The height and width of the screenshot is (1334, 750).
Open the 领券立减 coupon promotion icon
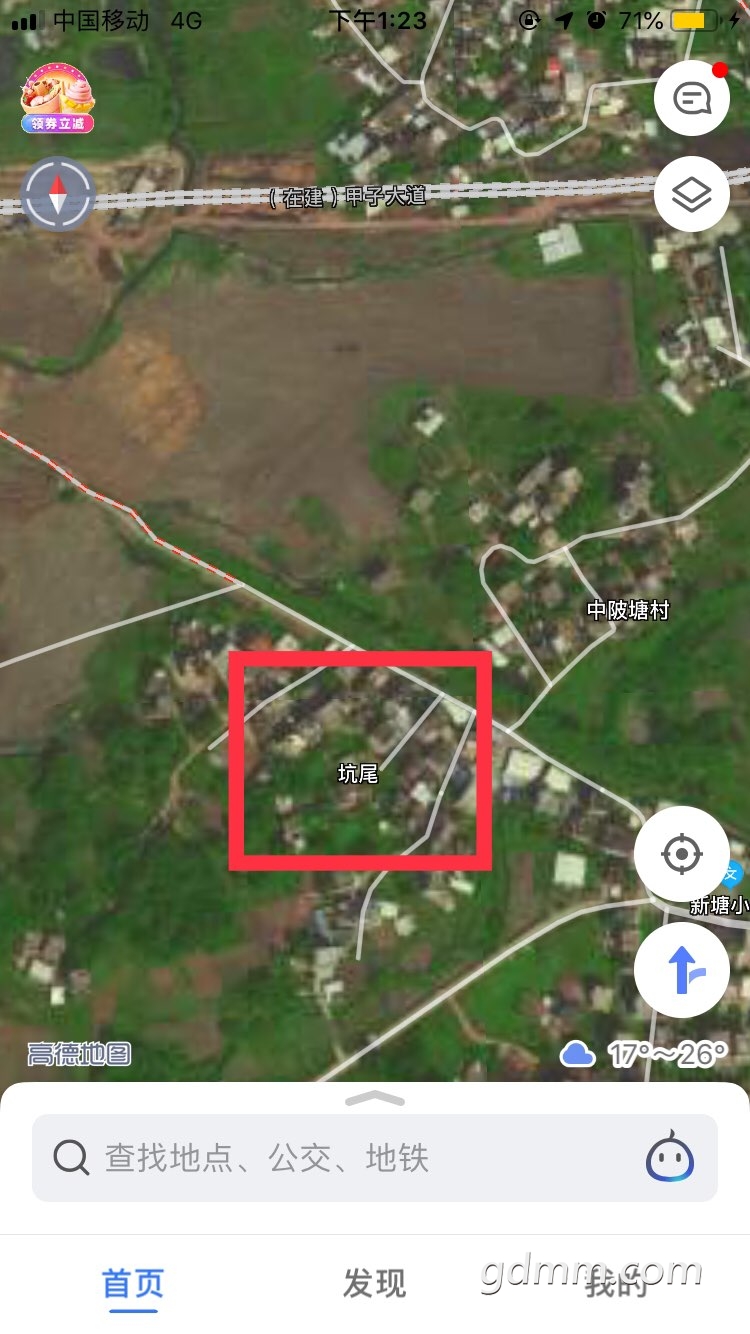point(58,98)
